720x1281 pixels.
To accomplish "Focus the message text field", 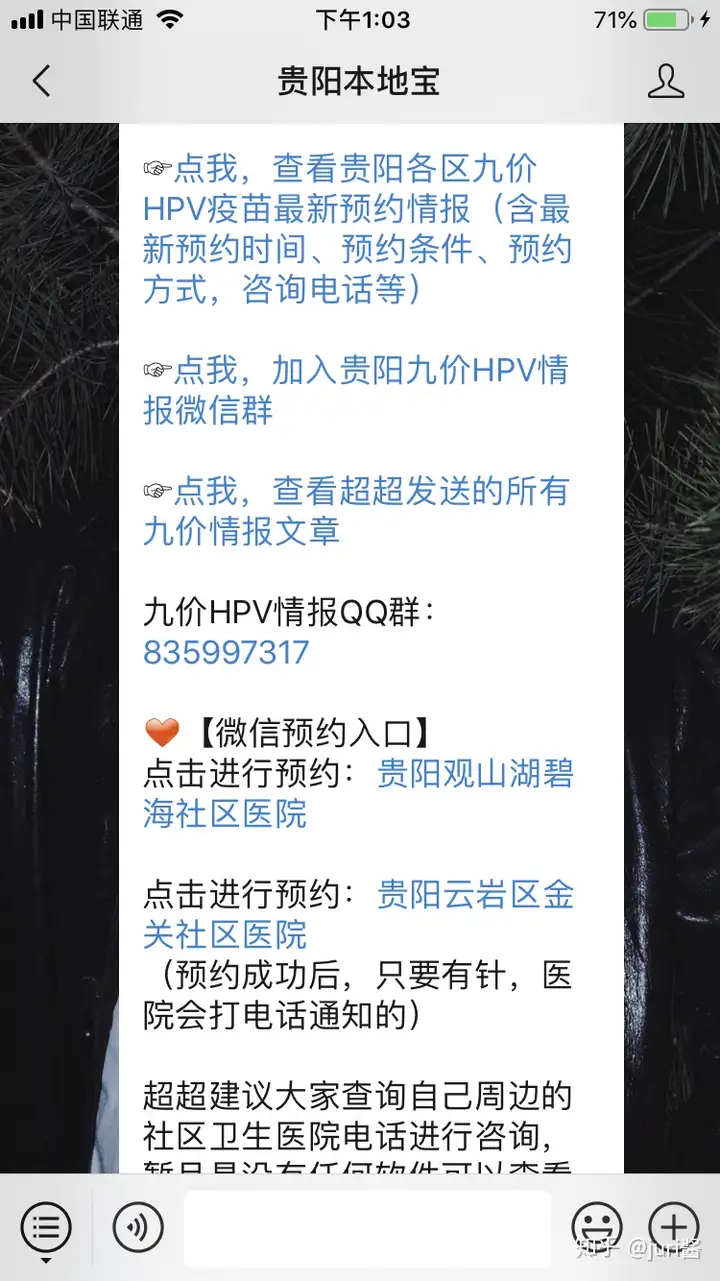I will click(367, 1227).
